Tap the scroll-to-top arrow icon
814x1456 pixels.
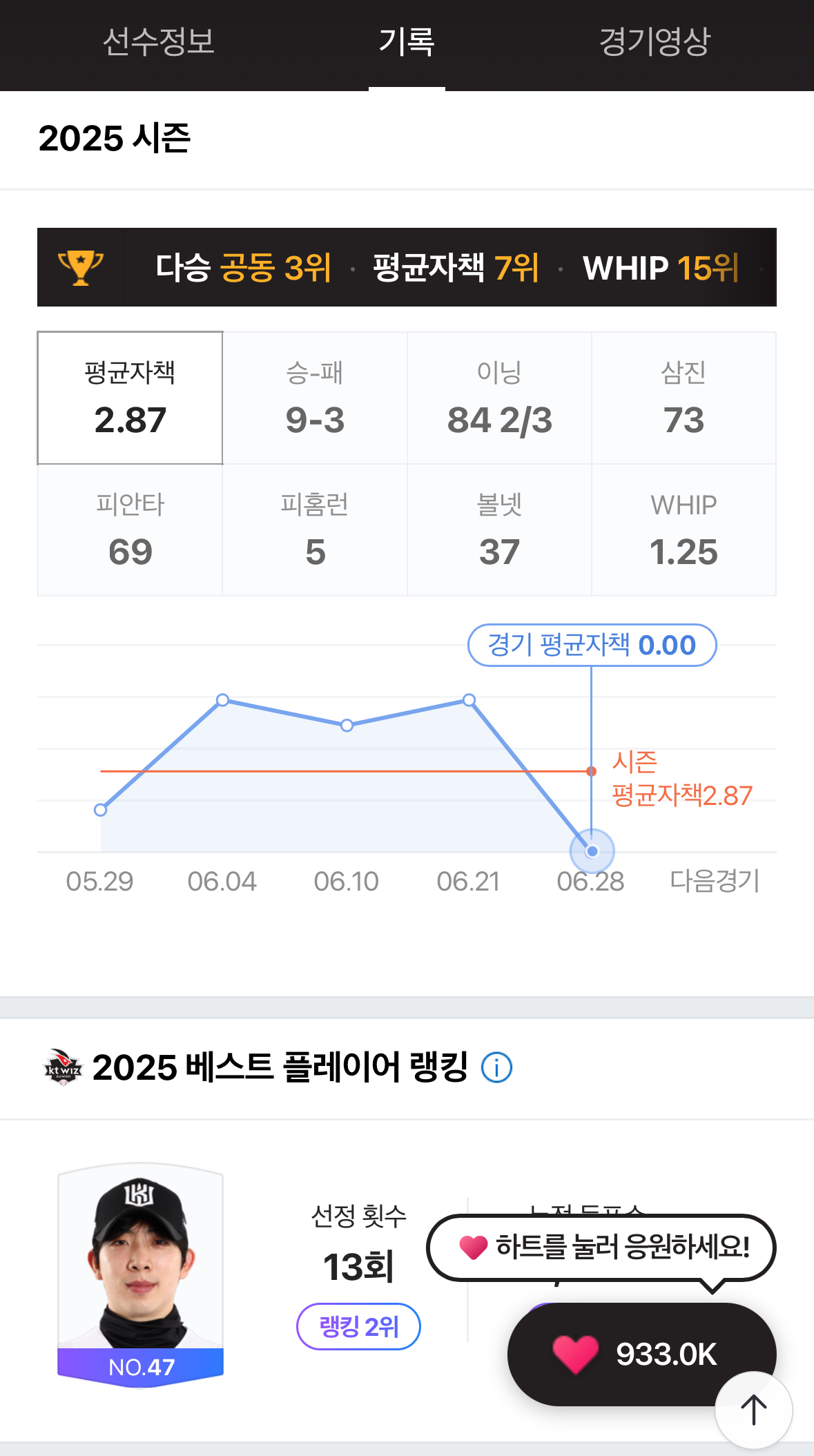tap(754, 1411)
